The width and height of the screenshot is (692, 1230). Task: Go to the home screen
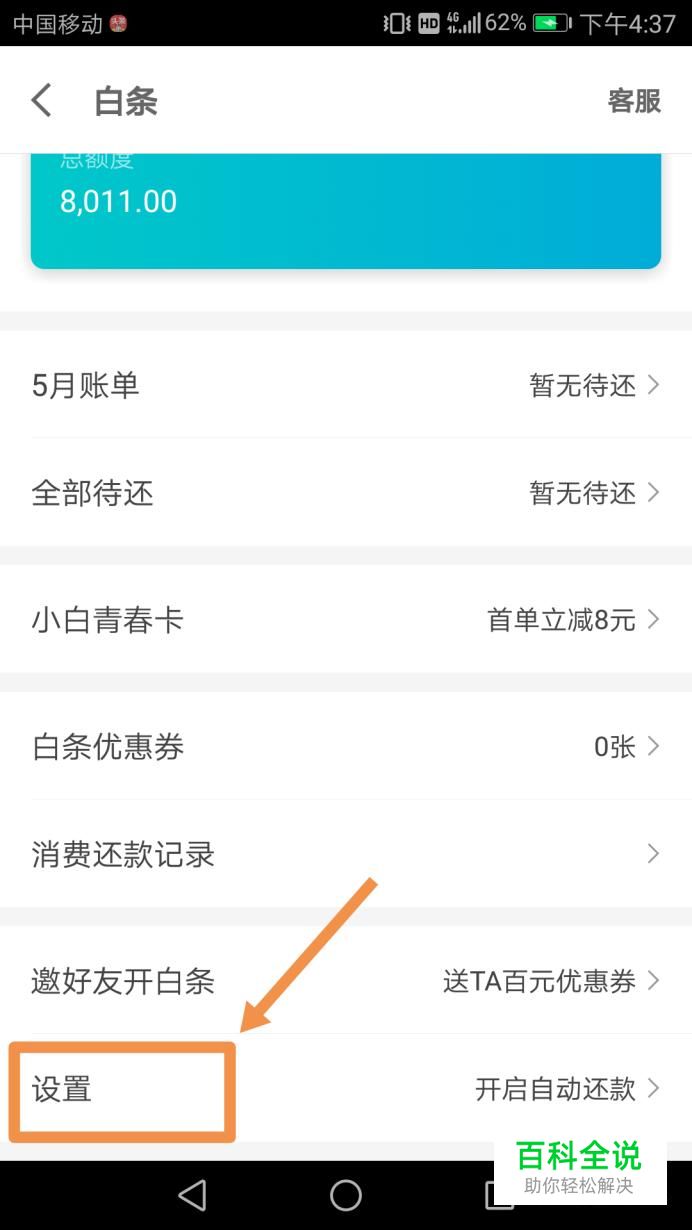(346, 1195)
